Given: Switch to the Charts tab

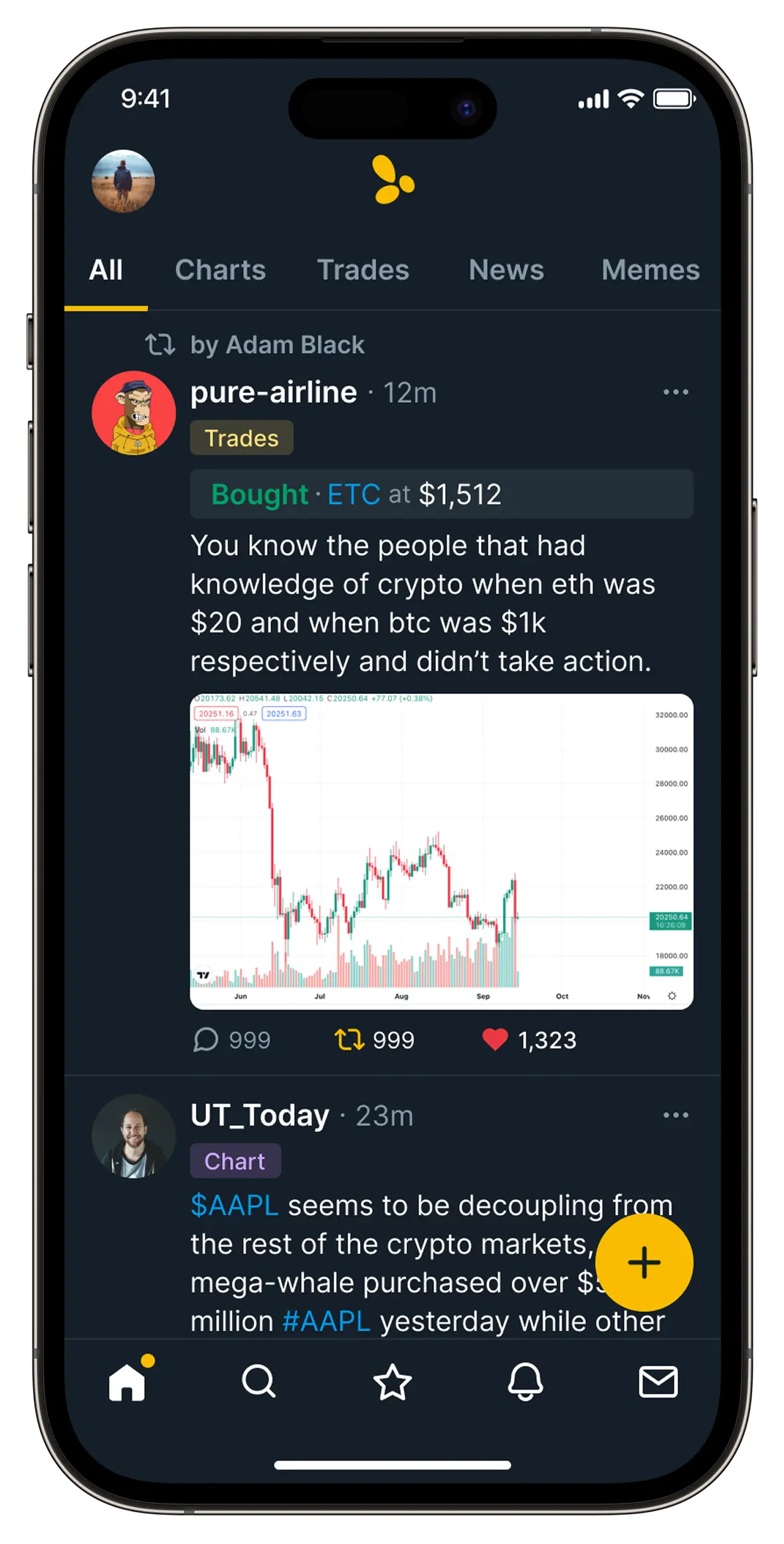Looking at the screenshot, I should [220, 271].
